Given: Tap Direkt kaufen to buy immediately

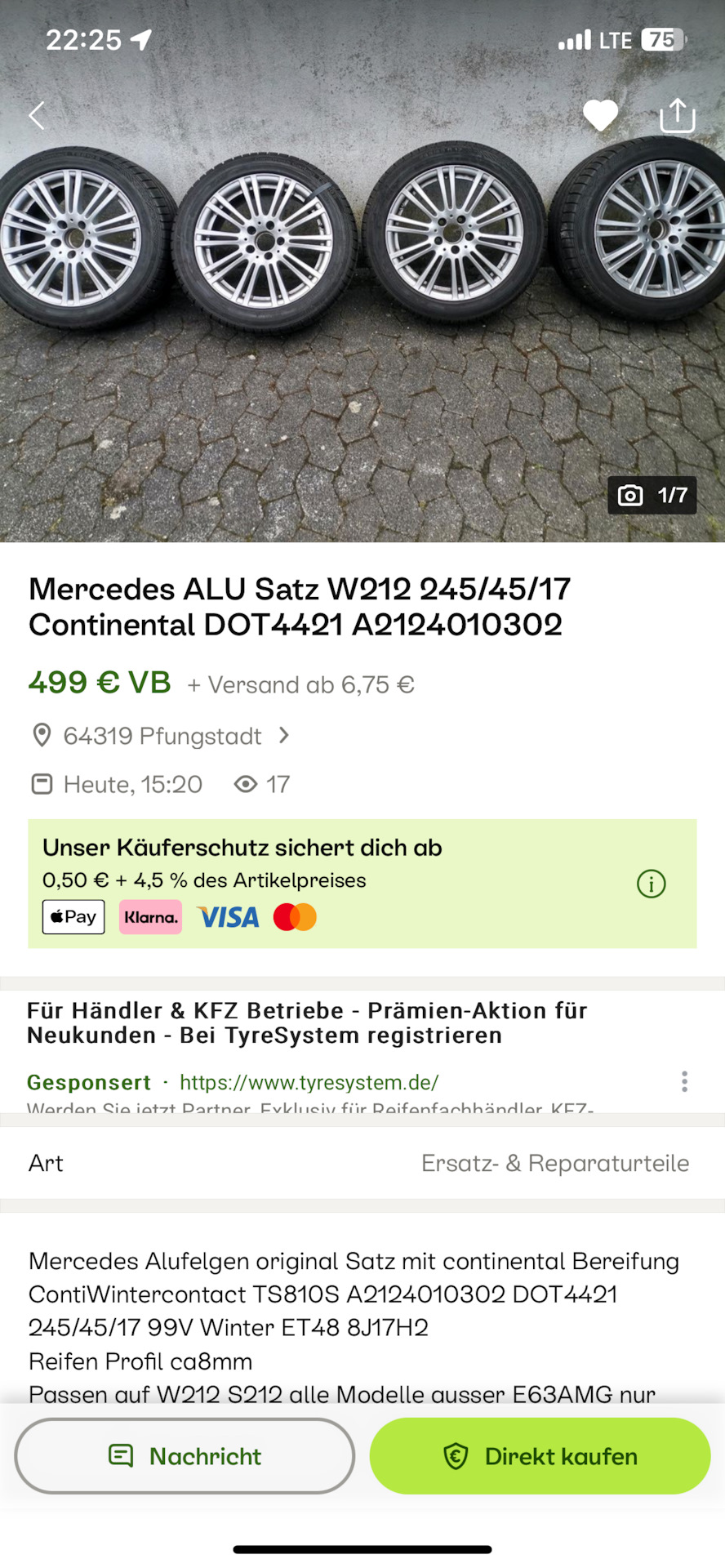Looking at the screenshot, I should [x=540, y=1456].
